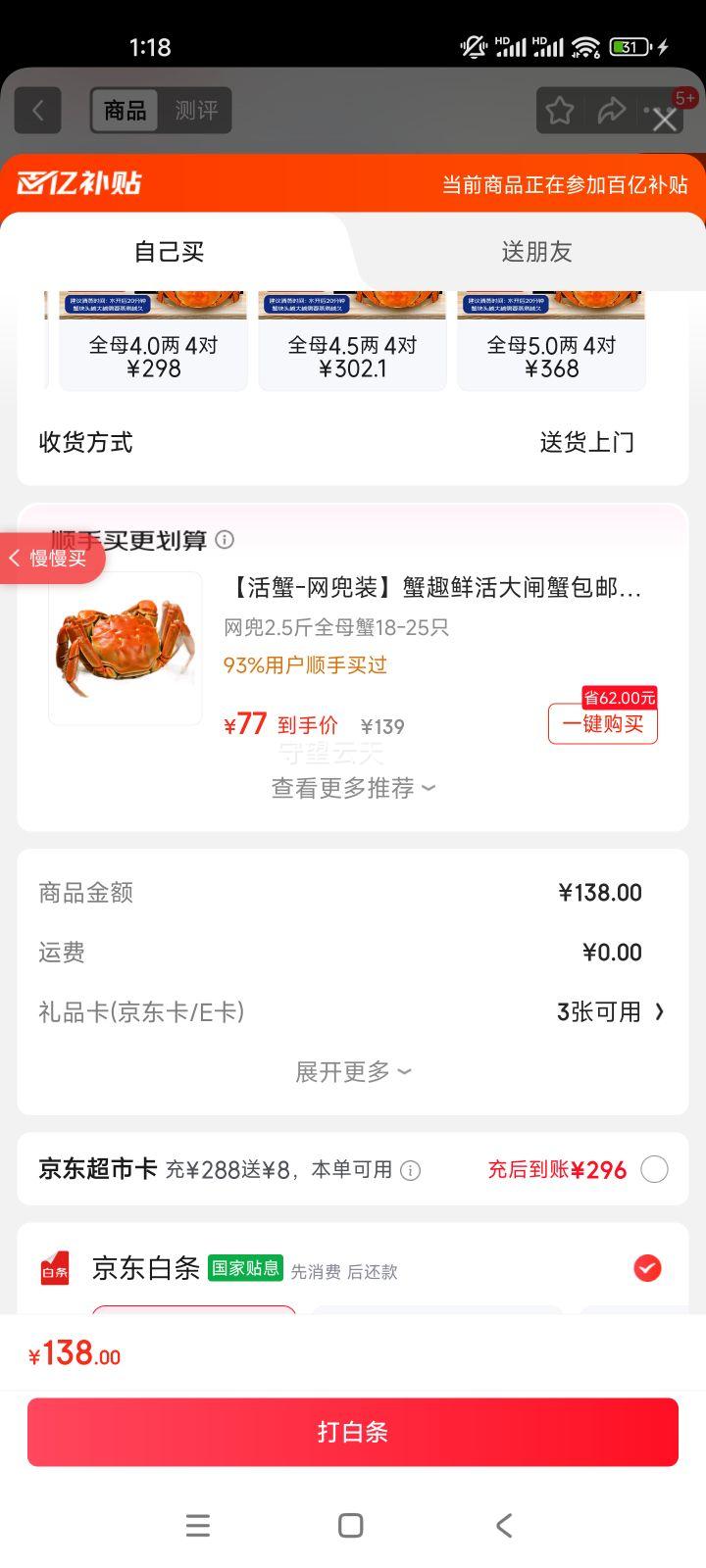
Task: Show info about the 京东超市卡 offer
Action: coord(412,1170)
